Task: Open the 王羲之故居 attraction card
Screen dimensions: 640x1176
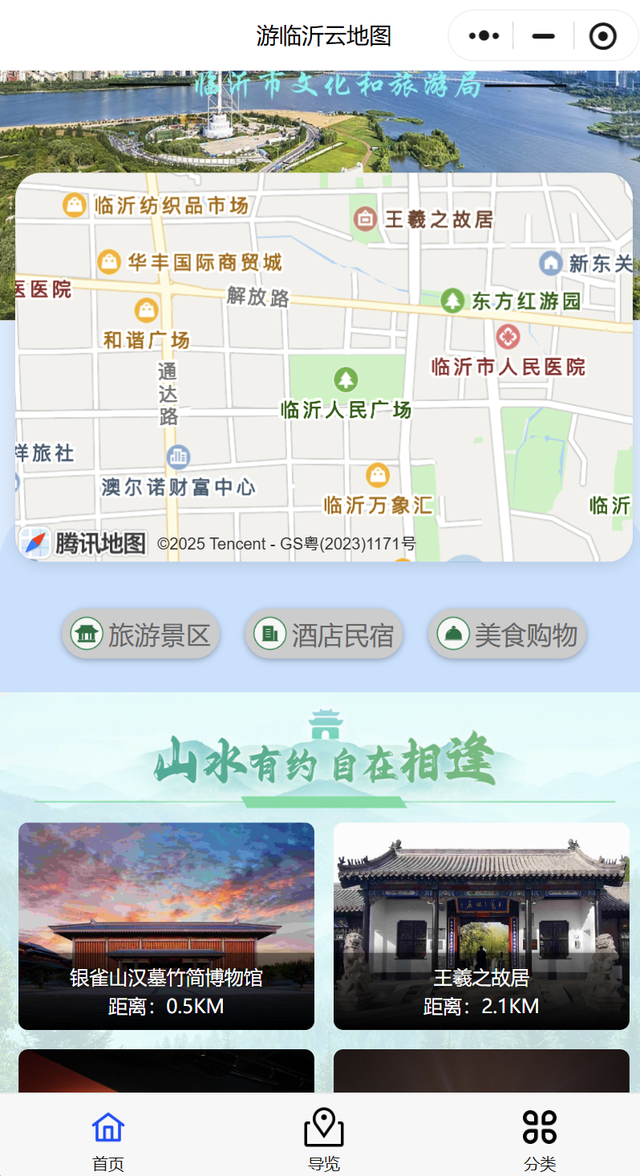Action: (x=481, y=925)
